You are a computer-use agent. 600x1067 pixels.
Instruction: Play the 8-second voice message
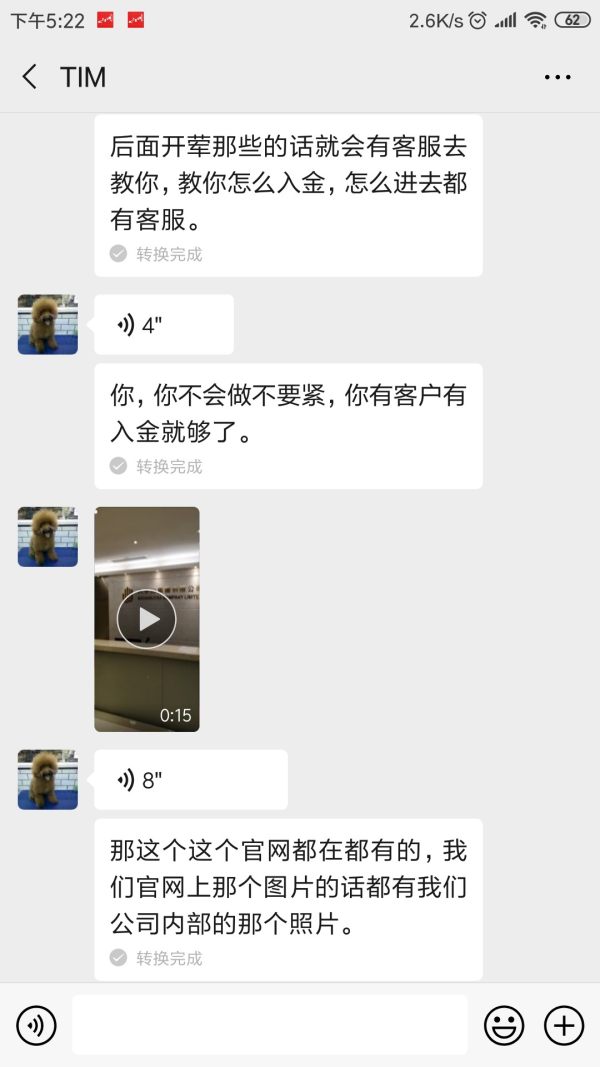(190, 780)
